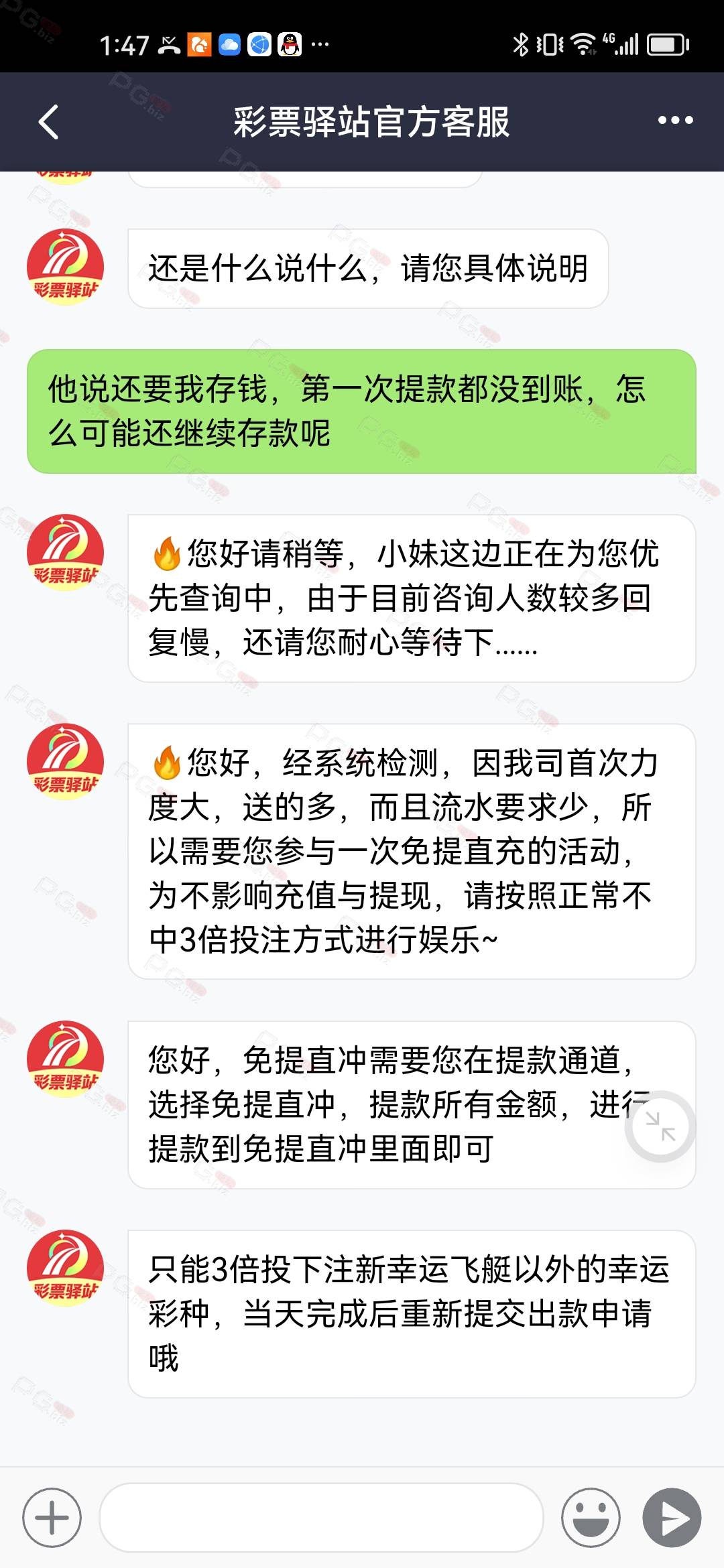
Task: Tap the message input field
Action: pyautogui.click(x=321, y=1517)
